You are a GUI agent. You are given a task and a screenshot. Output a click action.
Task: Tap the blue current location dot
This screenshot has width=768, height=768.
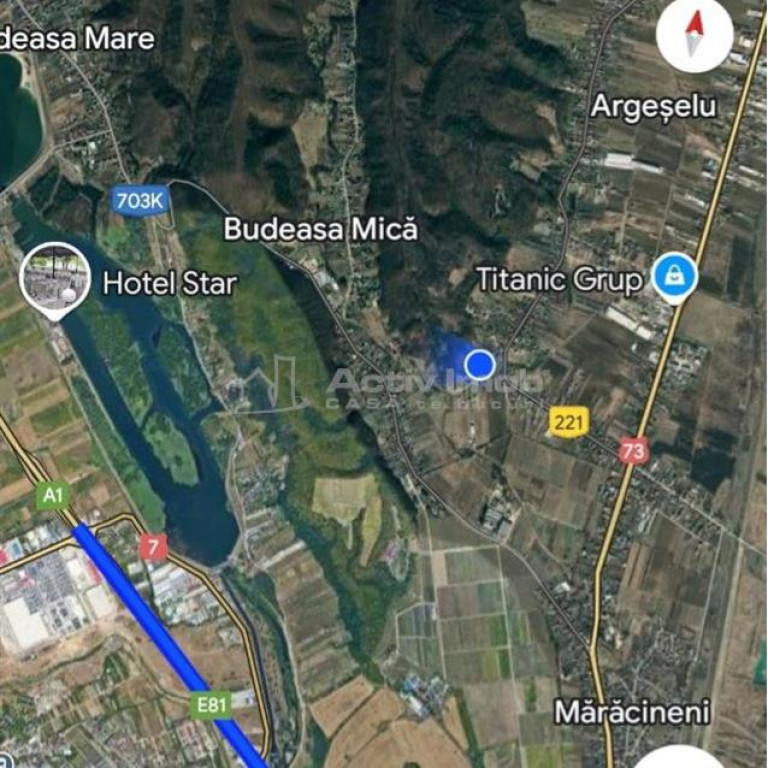[x=481, y=365]
